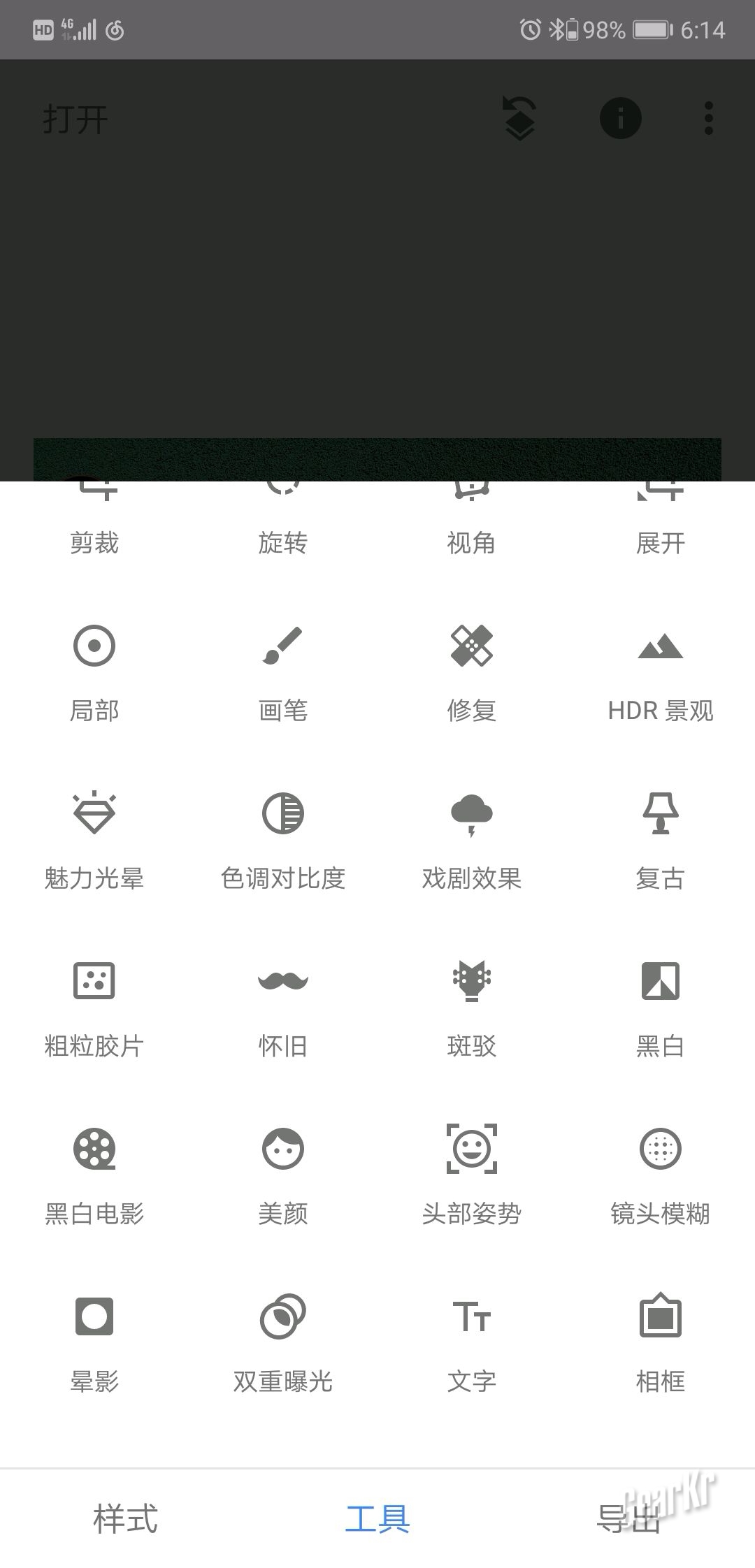
Task: Open the 怀旧 retrolux filter
Action: [x=283, y=1008]
